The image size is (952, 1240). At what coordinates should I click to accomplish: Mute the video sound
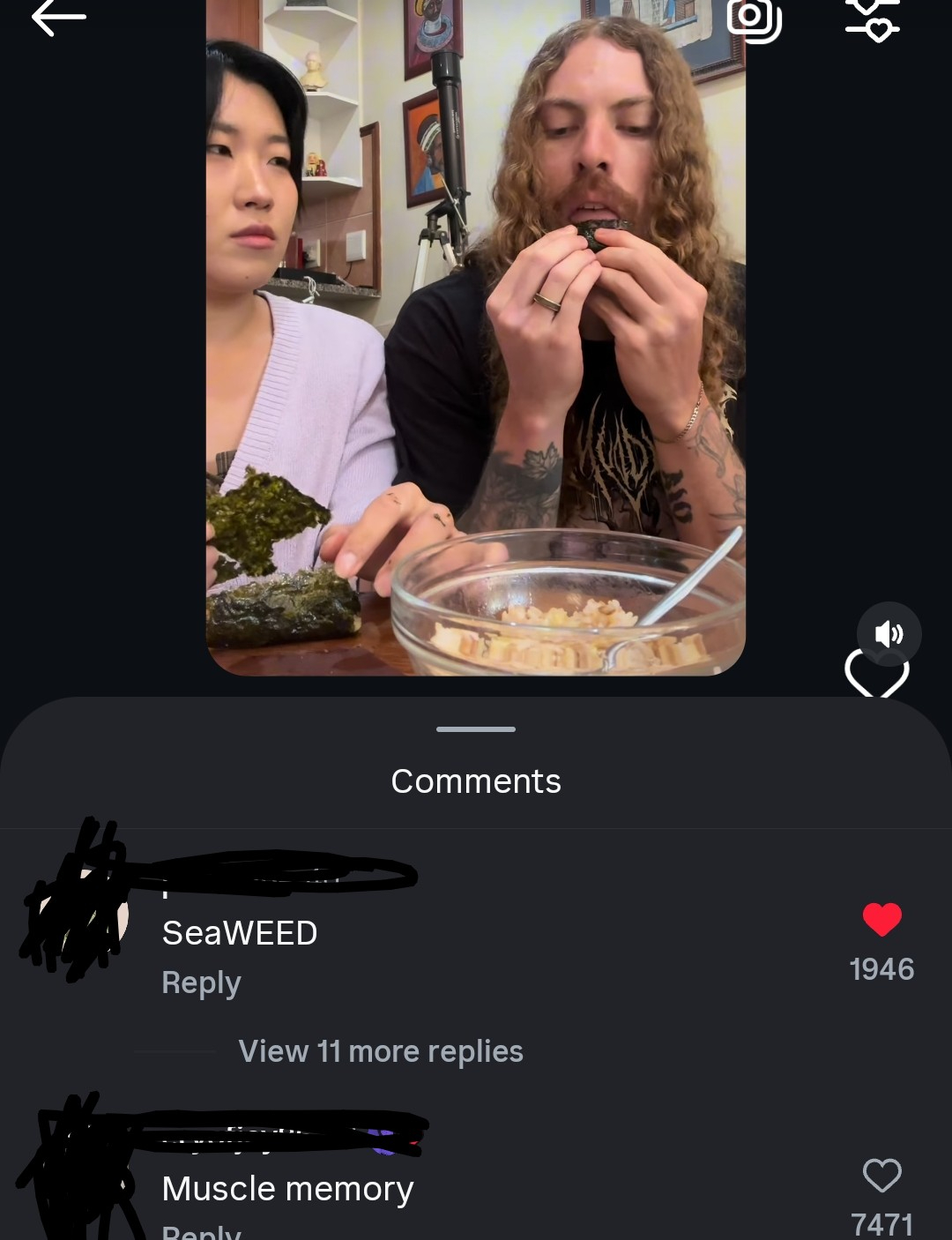pos(889,634)
